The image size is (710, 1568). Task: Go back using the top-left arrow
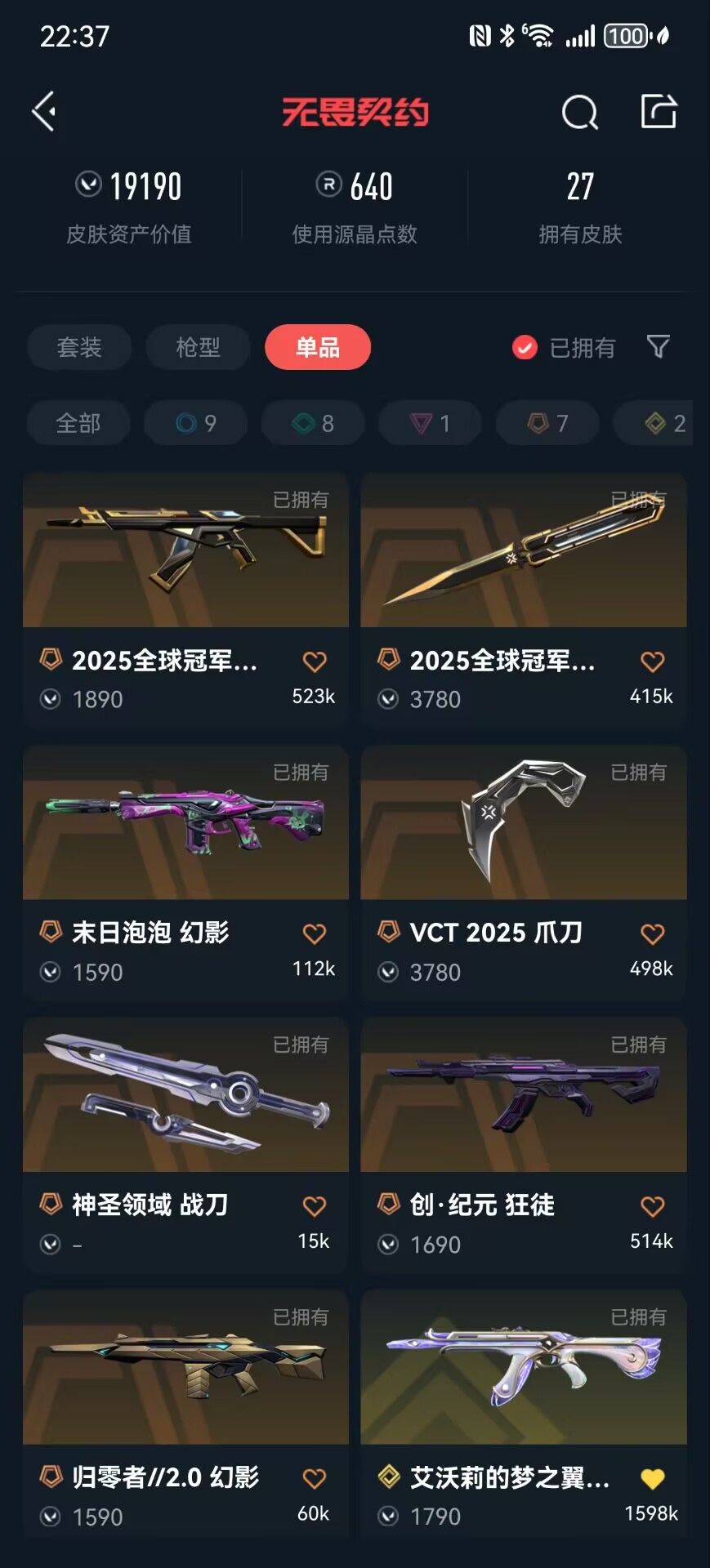(x=44, y=111)
